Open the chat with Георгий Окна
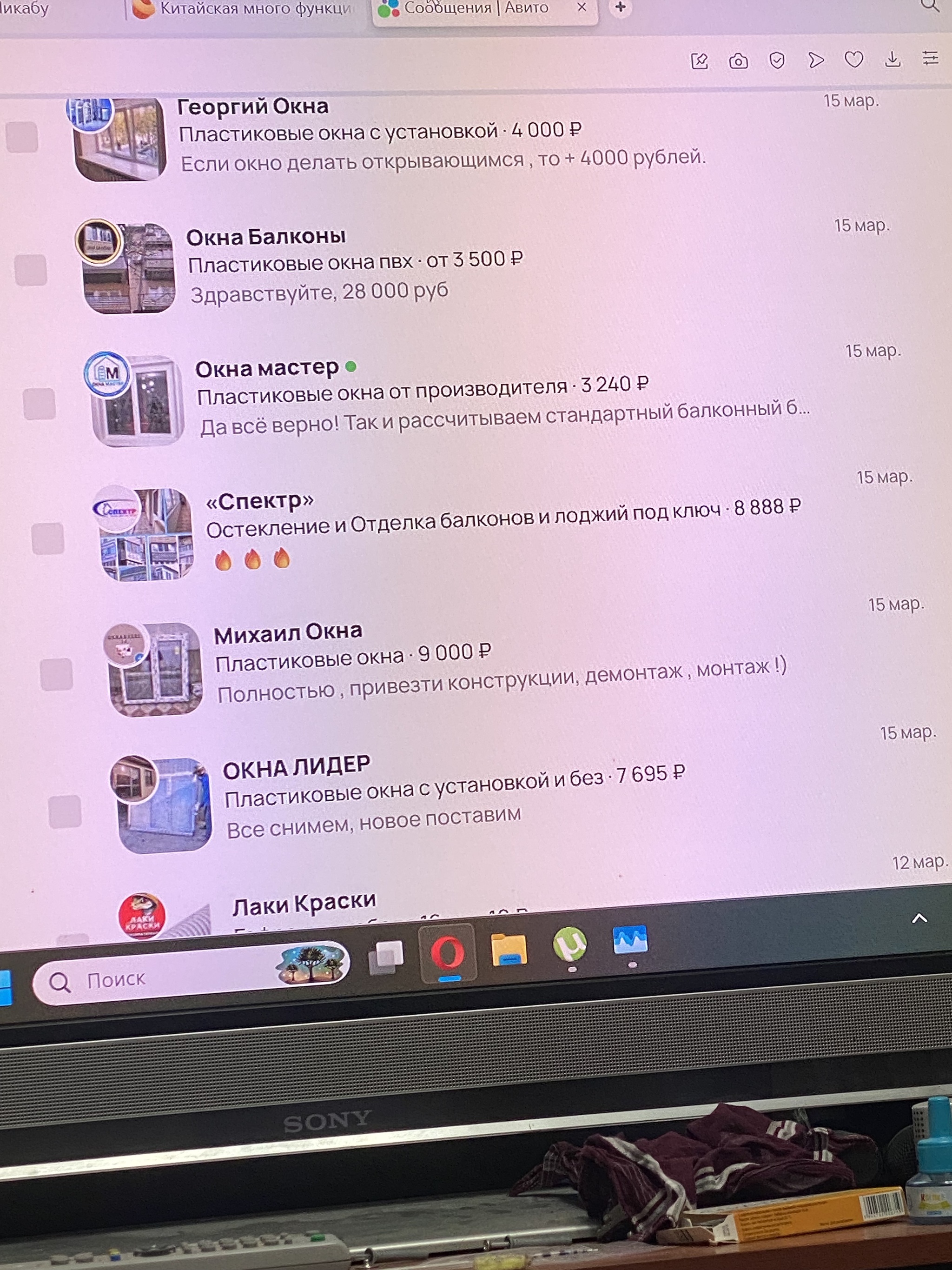This screenshot has width=952, height=1270. point(402,133)
